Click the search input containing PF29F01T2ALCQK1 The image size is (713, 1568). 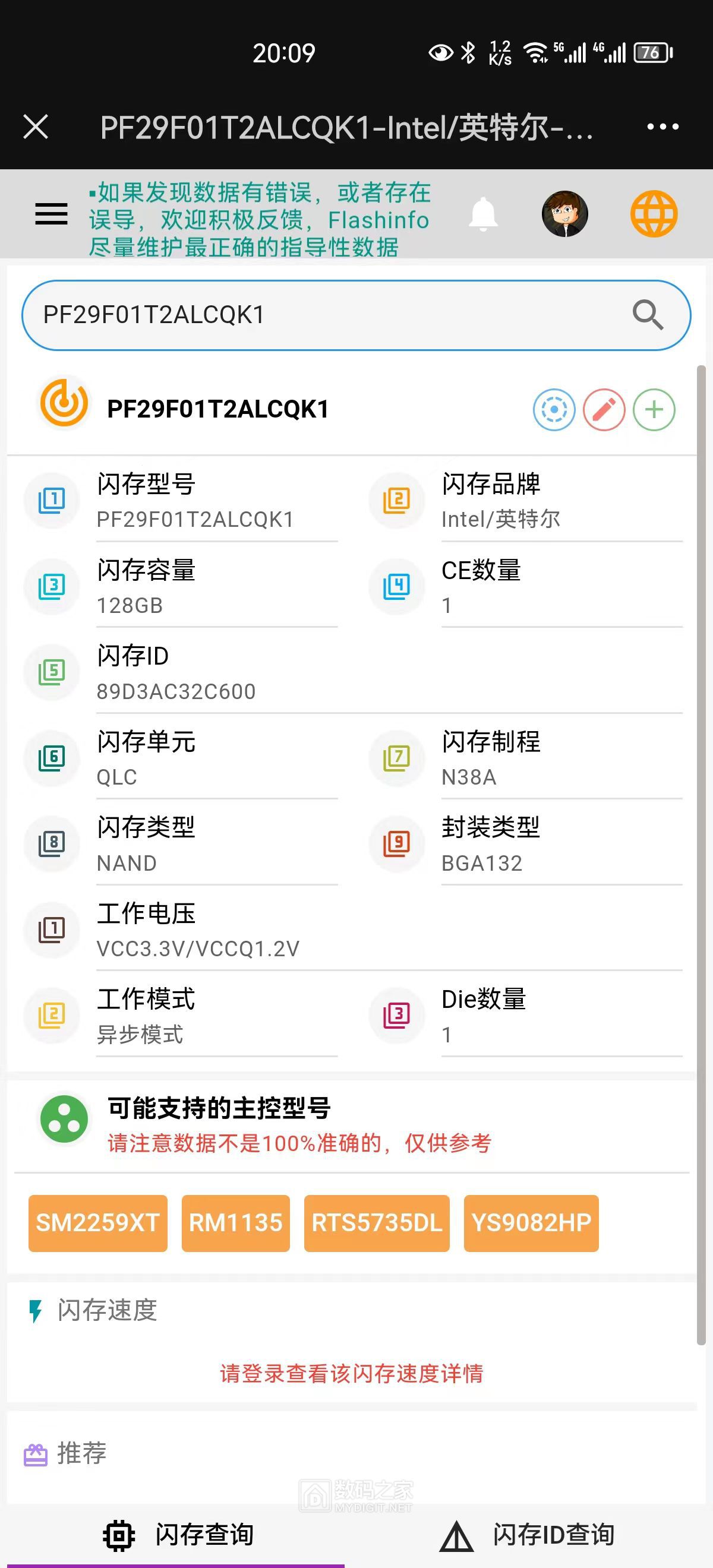[244, 315]
